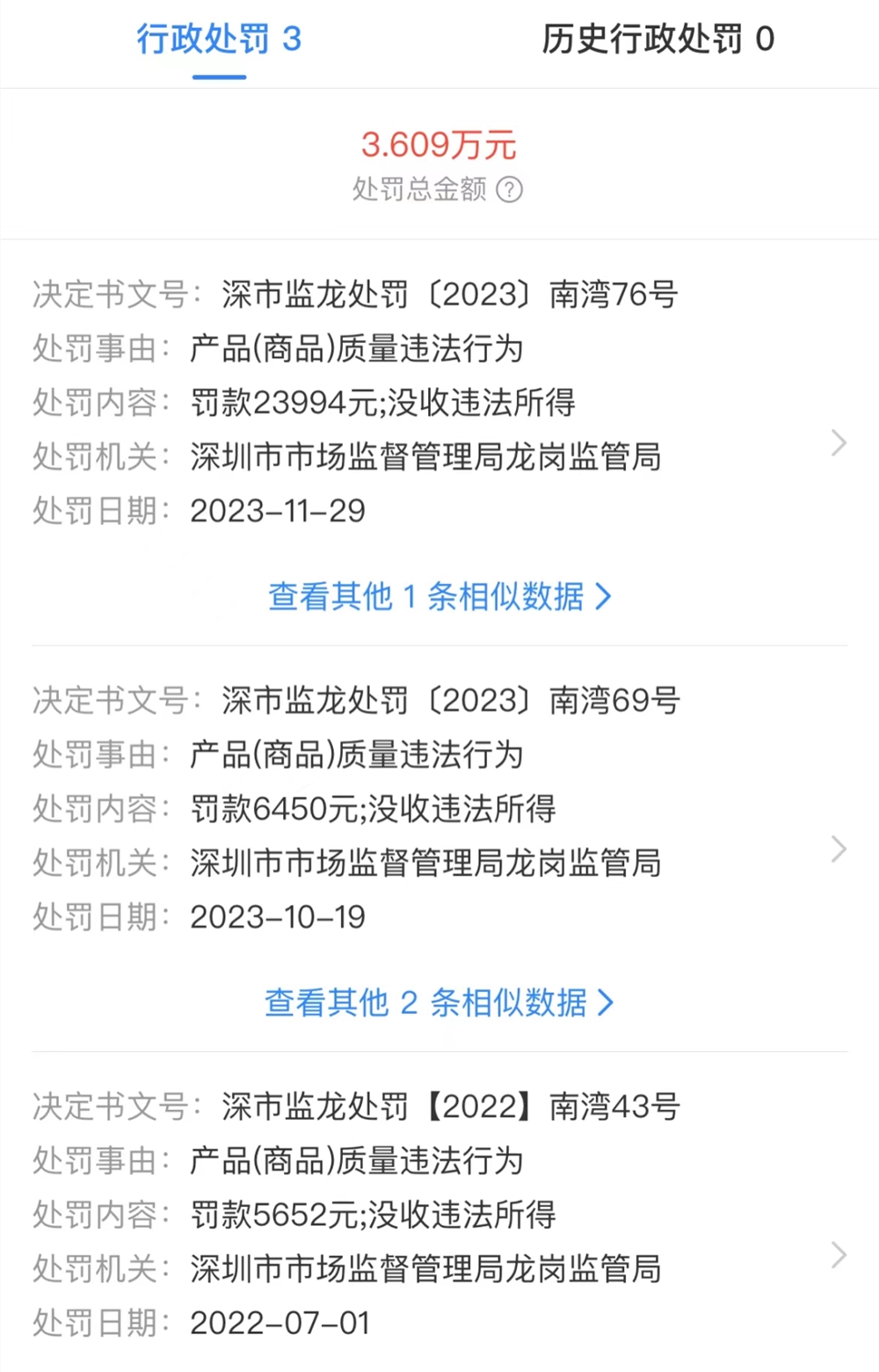The height and width of the screenshot is (1372, 879).
Task: Click the chevron on the 南湾76号 penalty record
Action: [x=837, y=442]
